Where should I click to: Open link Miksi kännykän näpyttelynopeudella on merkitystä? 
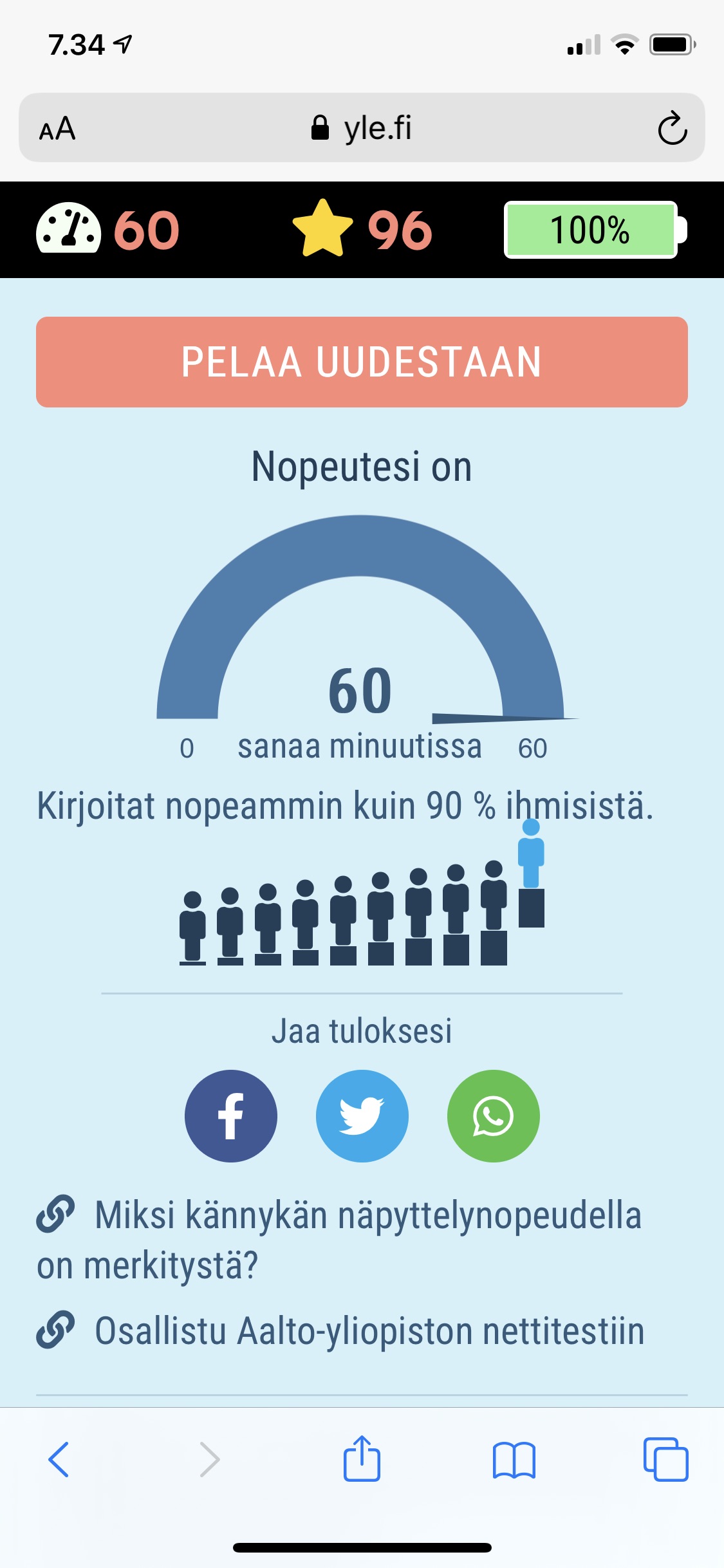tap(367, 1216)
